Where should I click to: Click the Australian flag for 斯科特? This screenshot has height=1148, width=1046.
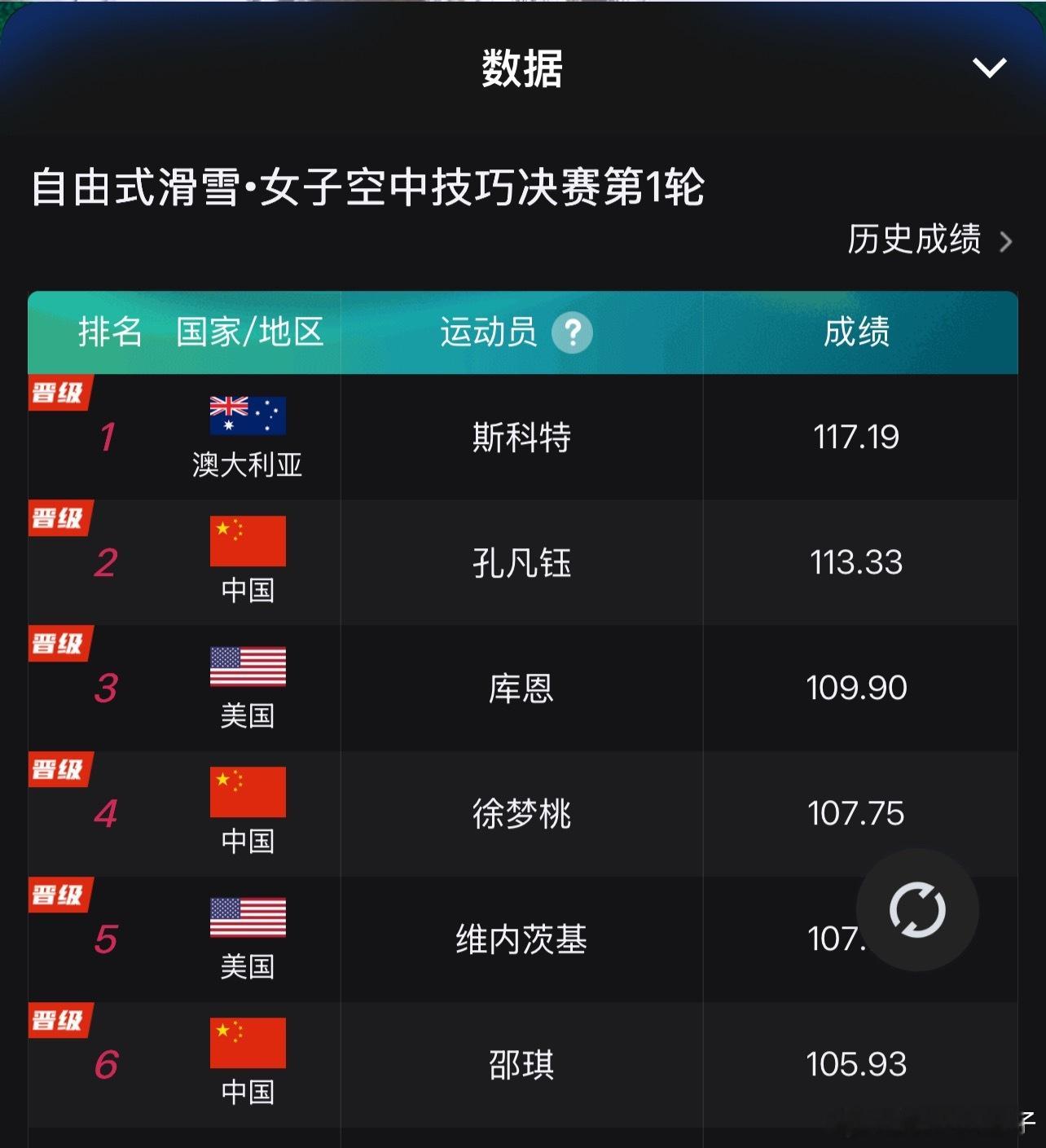point(247,416)
